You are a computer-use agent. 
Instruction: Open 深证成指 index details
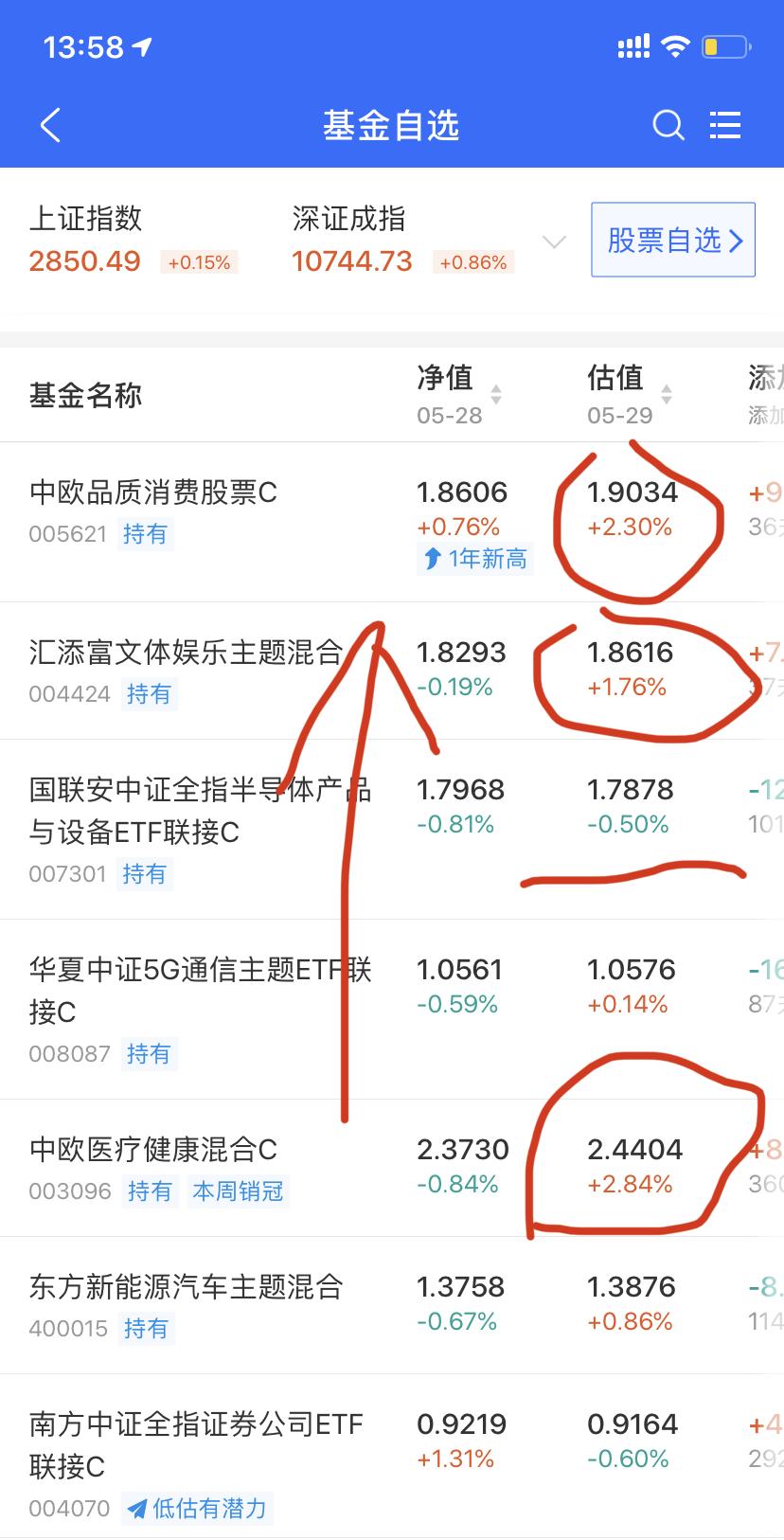pyautogui.click(x=403, y=240)
